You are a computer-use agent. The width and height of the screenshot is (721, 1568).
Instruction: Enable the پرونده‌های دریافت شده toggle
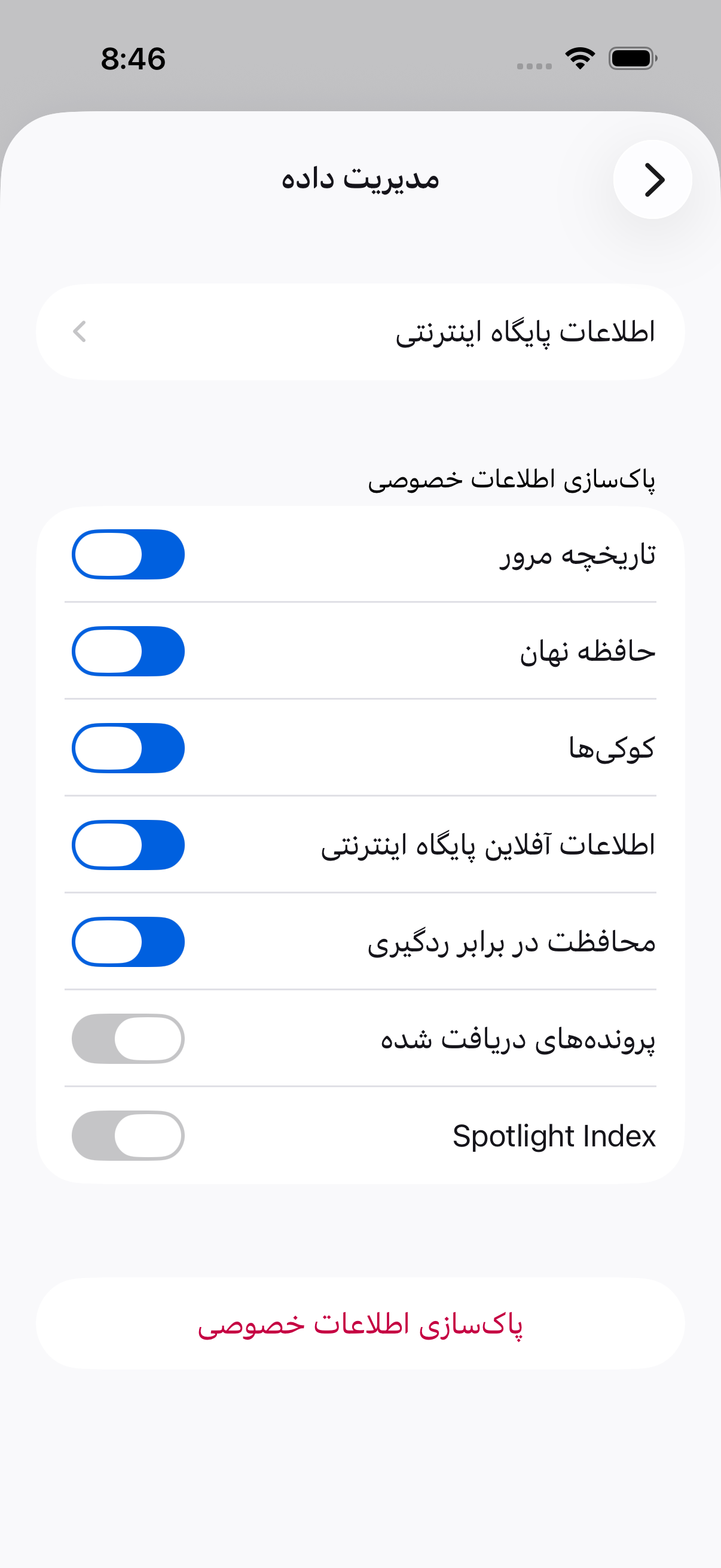[x=129, y=1038]
